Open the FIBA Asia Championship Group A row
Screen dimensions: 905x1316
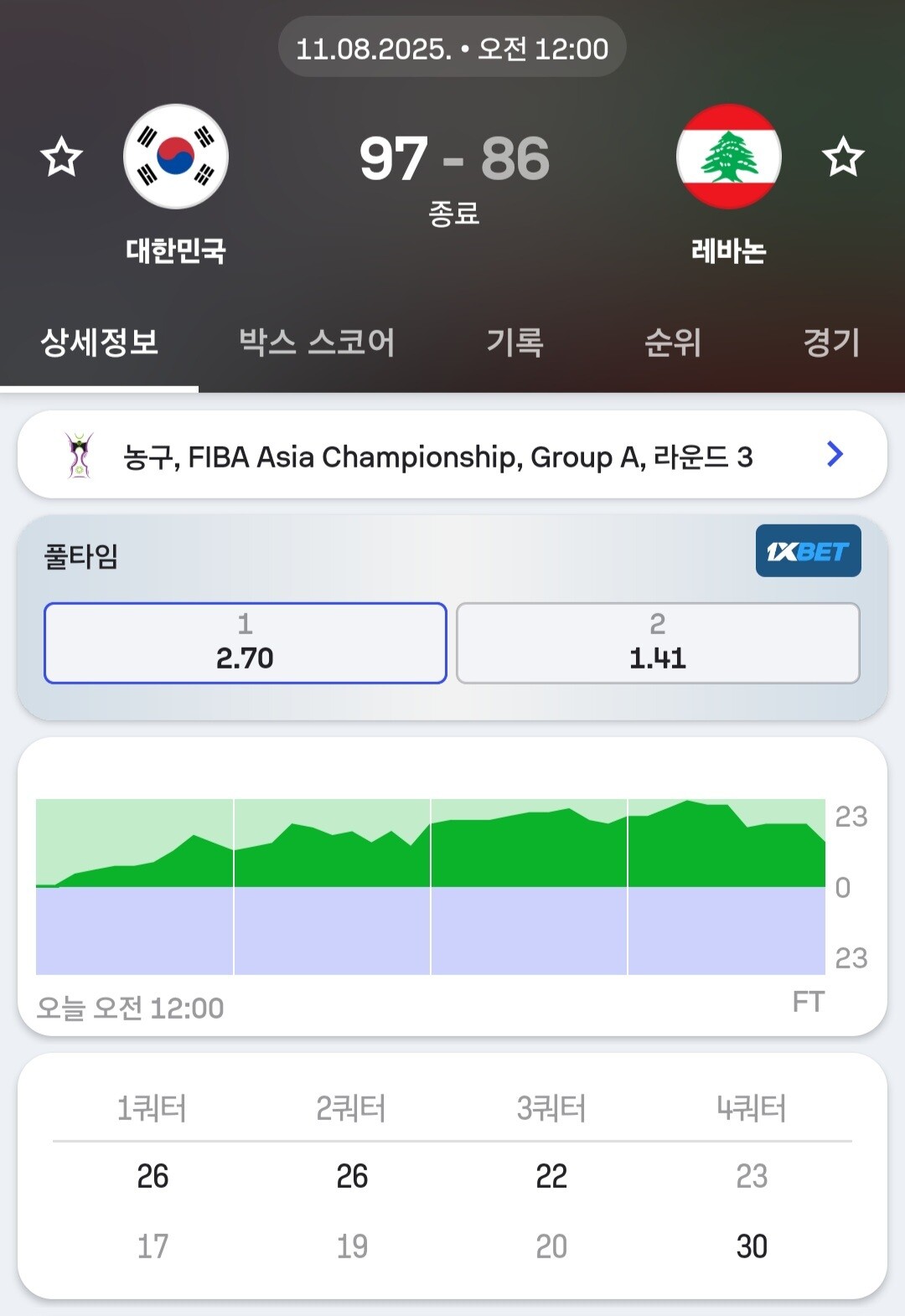(x=452, y=455)
